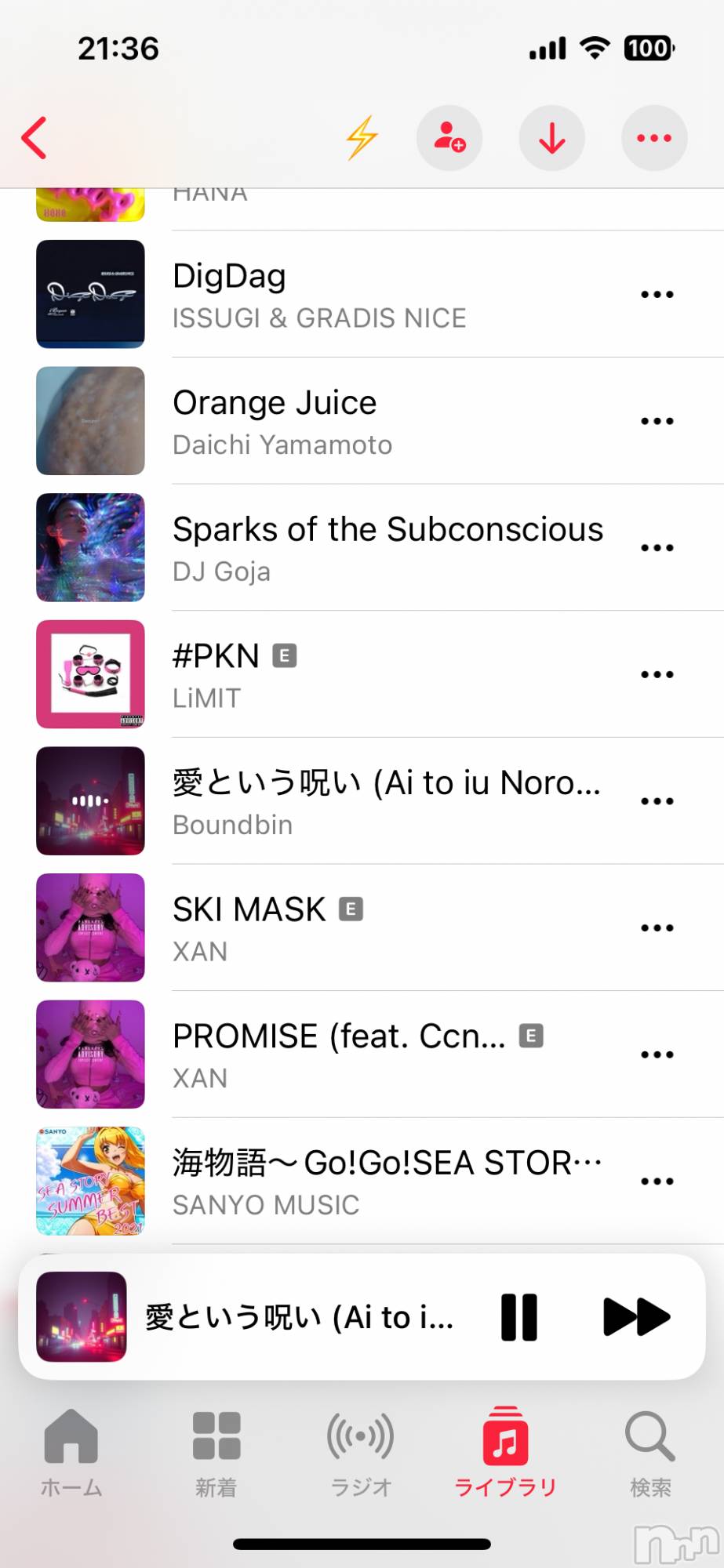Select the ライブラリ tab
Image resolution: width=724 pixels, height=1568 pixels.
point(505,1452)
